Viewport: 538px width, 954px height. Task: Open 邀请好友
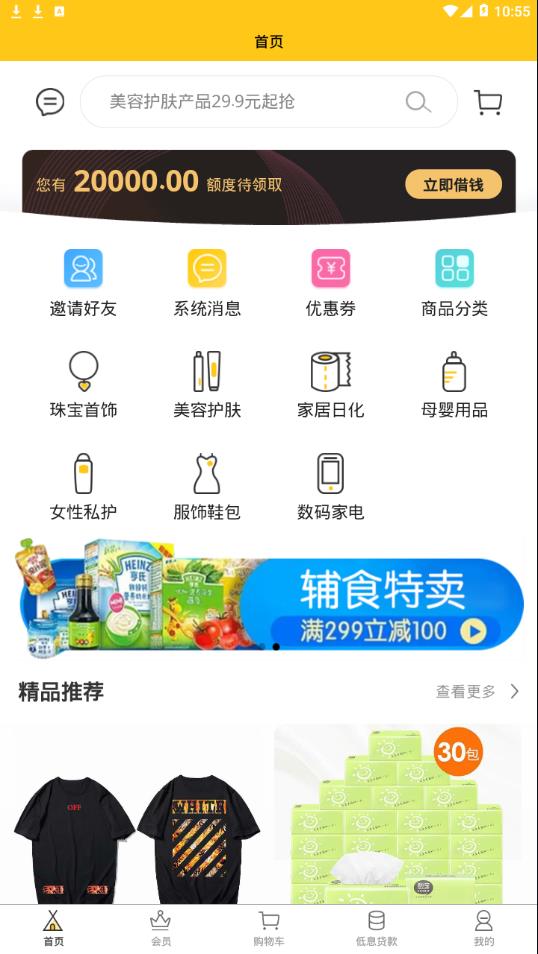[83, 283]
